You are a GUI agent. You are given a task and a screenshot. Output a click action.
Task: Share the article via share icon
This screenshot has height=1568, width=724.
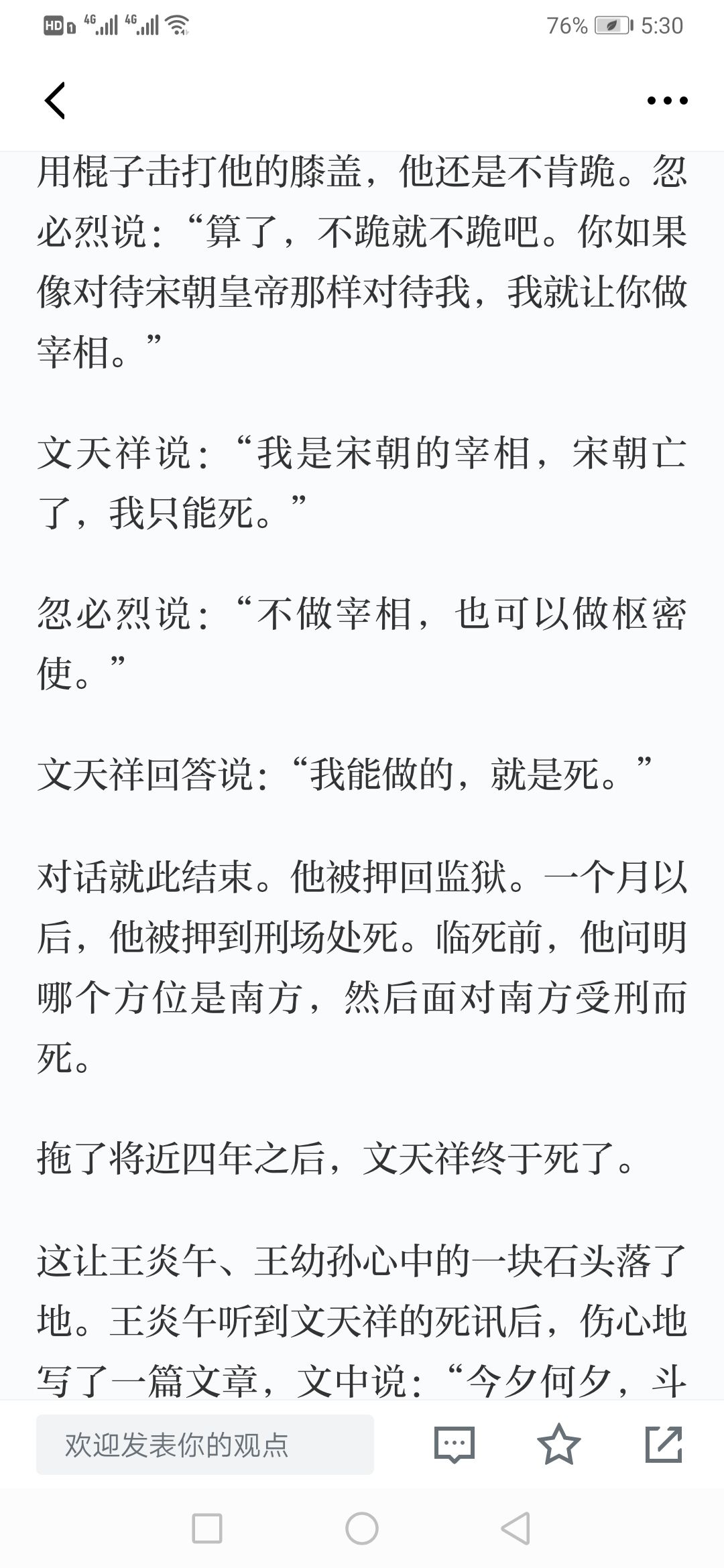(663, 1444)
